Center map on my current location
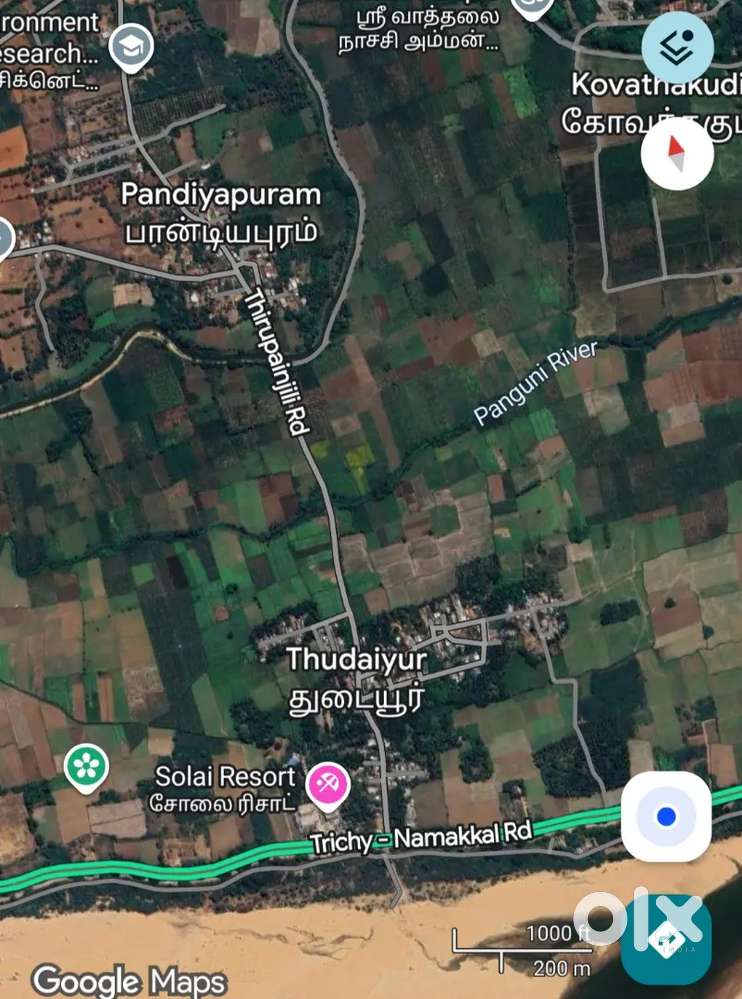 coord(666,816)
